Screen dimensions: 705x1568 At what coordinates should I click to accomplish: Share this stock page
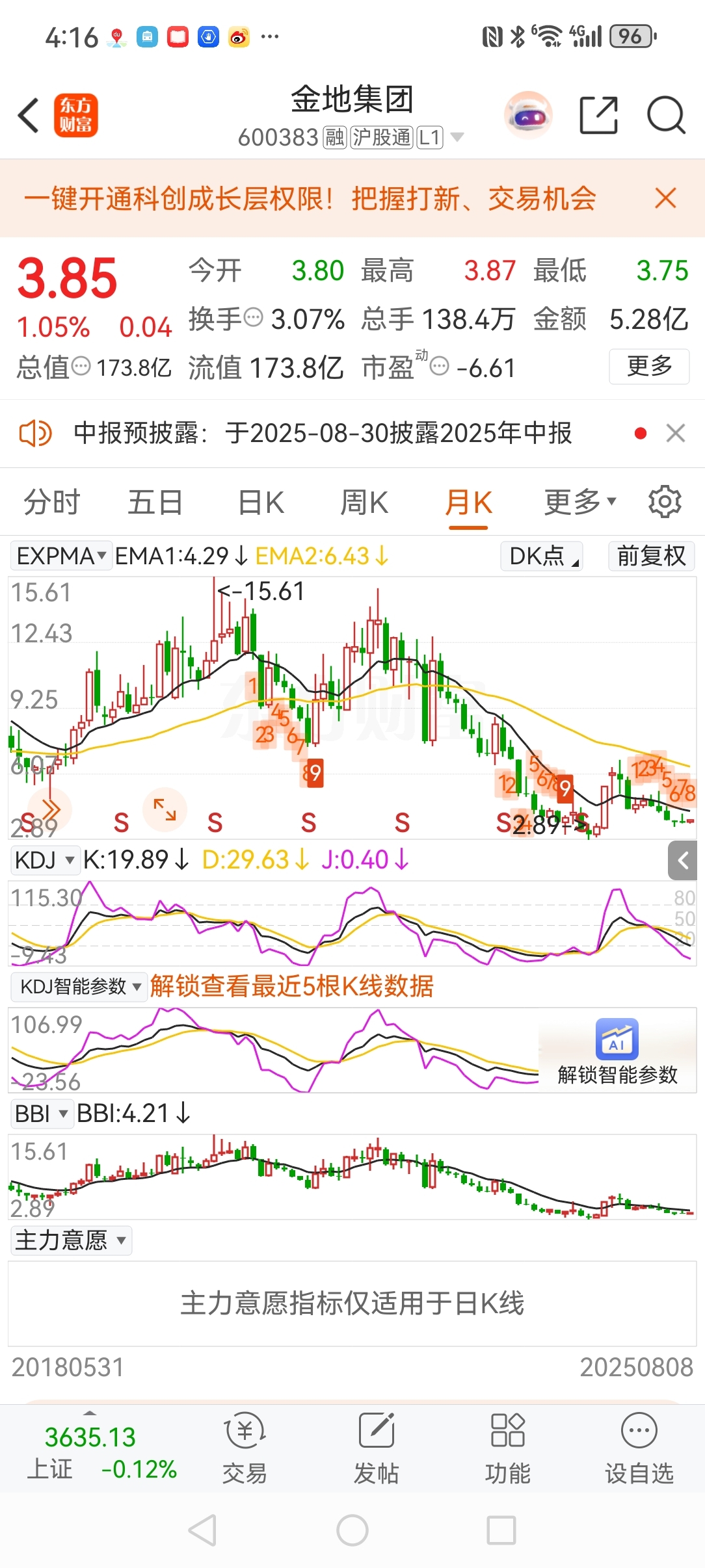598,115
